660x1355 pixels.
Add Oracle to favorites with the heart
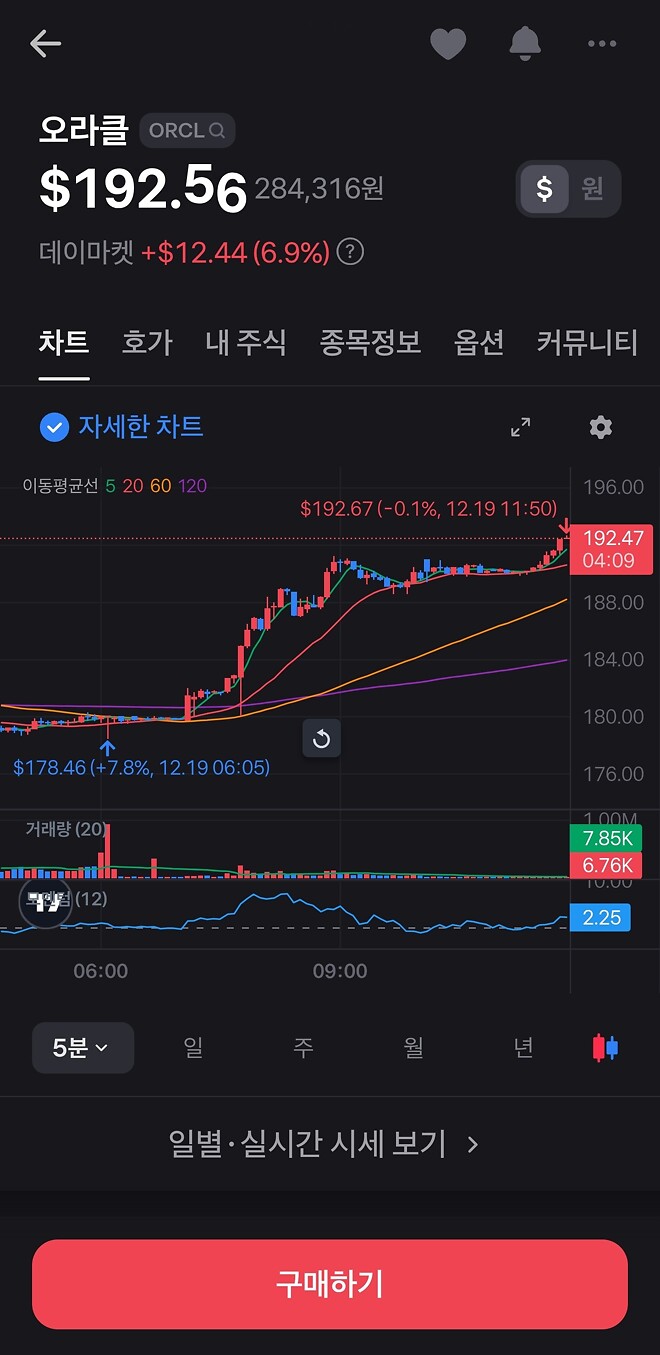coord(448,43)
